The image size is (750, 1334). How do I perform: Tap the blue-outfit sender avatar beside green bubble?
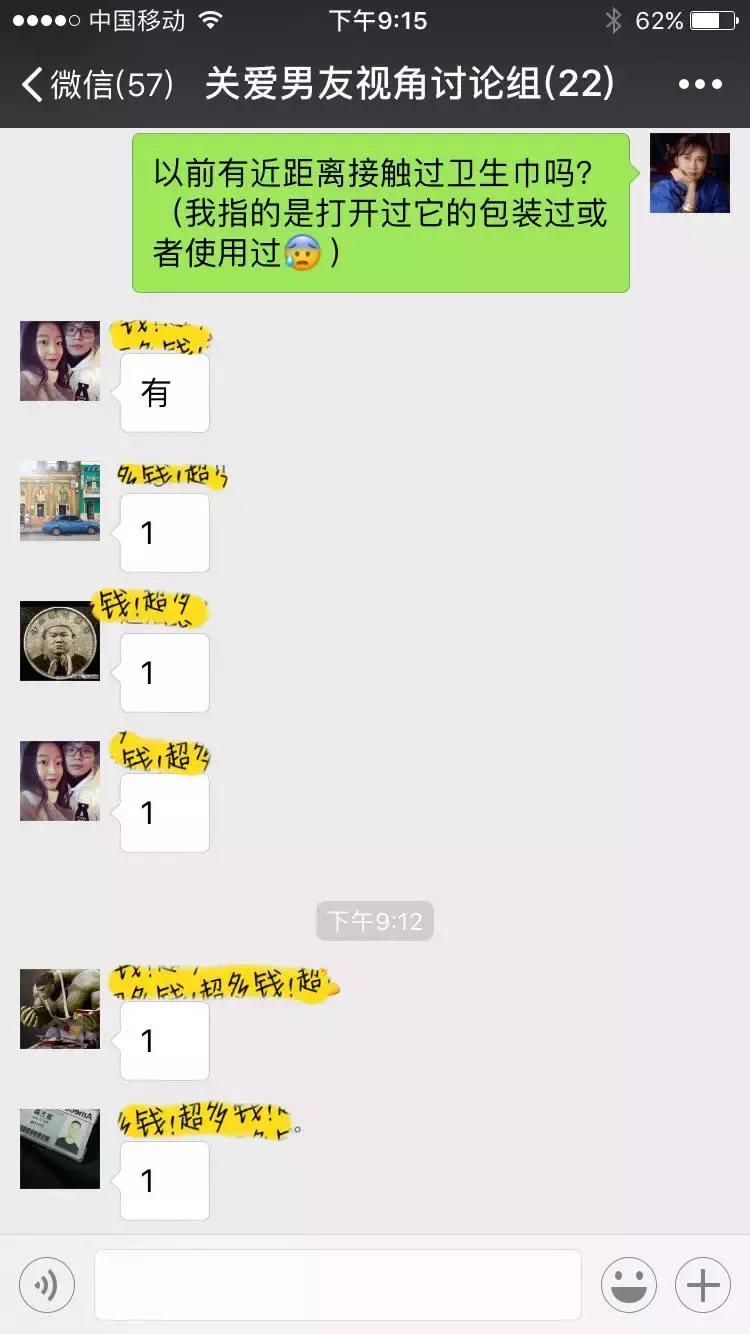(689, 172)
